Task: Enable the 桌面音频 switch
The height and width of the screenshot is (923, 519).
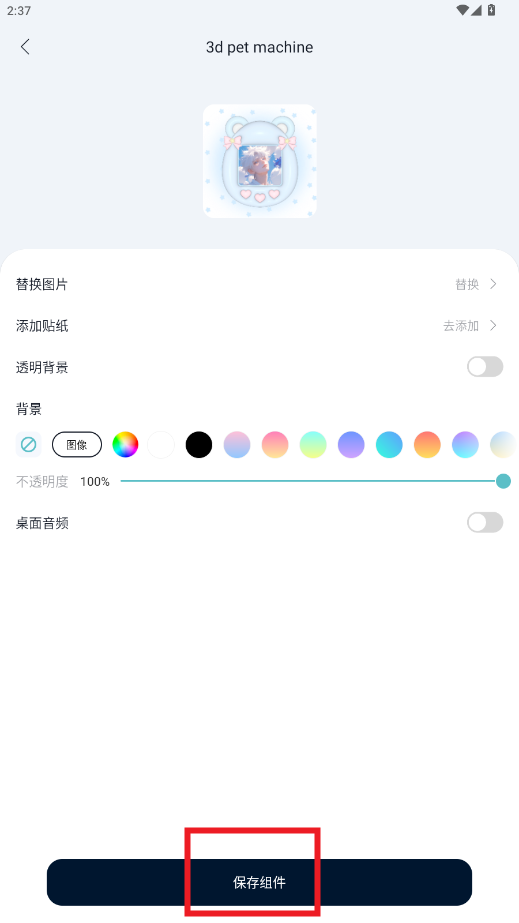Action: coord(485,522)
